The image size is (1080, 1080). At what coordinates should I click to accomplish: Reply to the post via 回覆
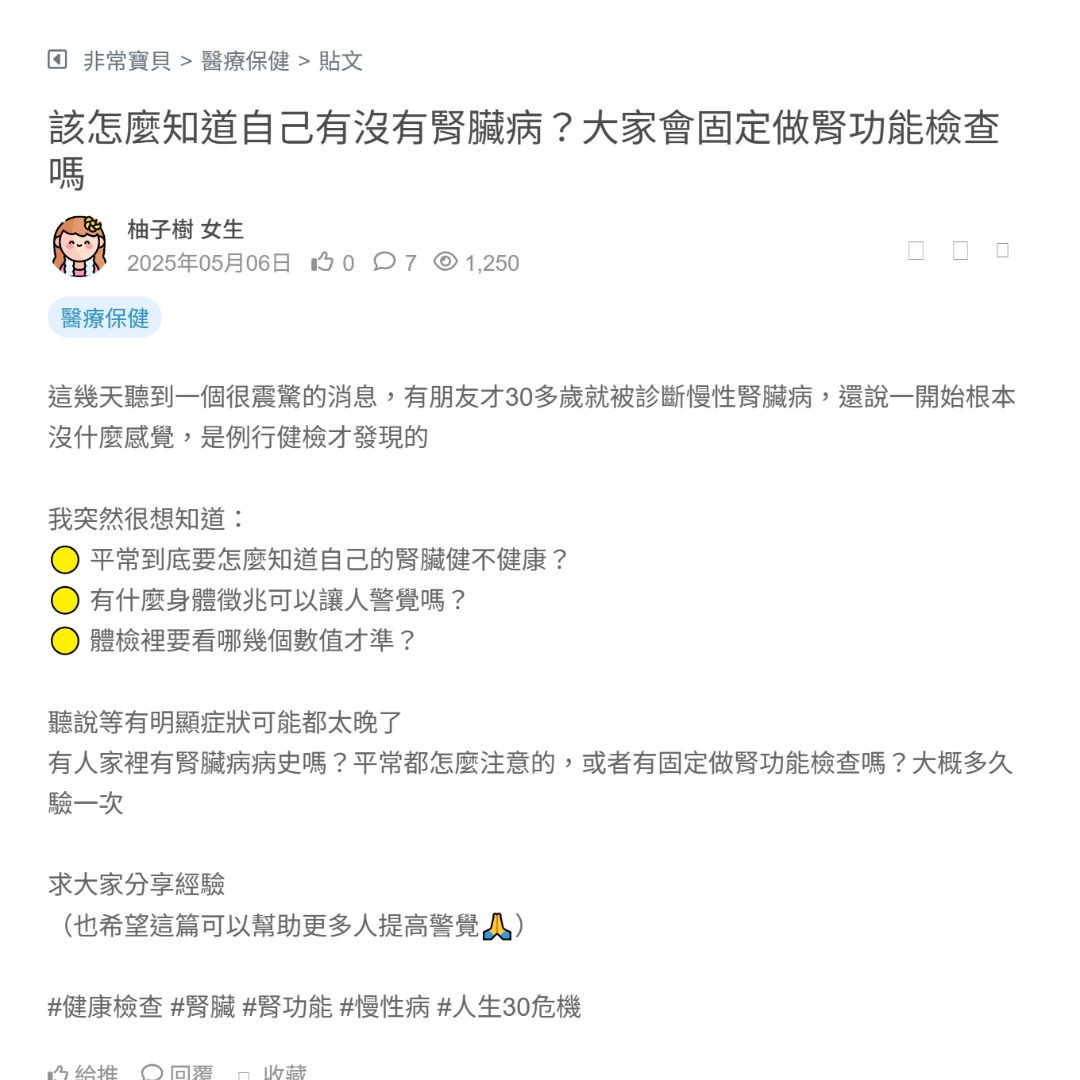click(178, 1073)
